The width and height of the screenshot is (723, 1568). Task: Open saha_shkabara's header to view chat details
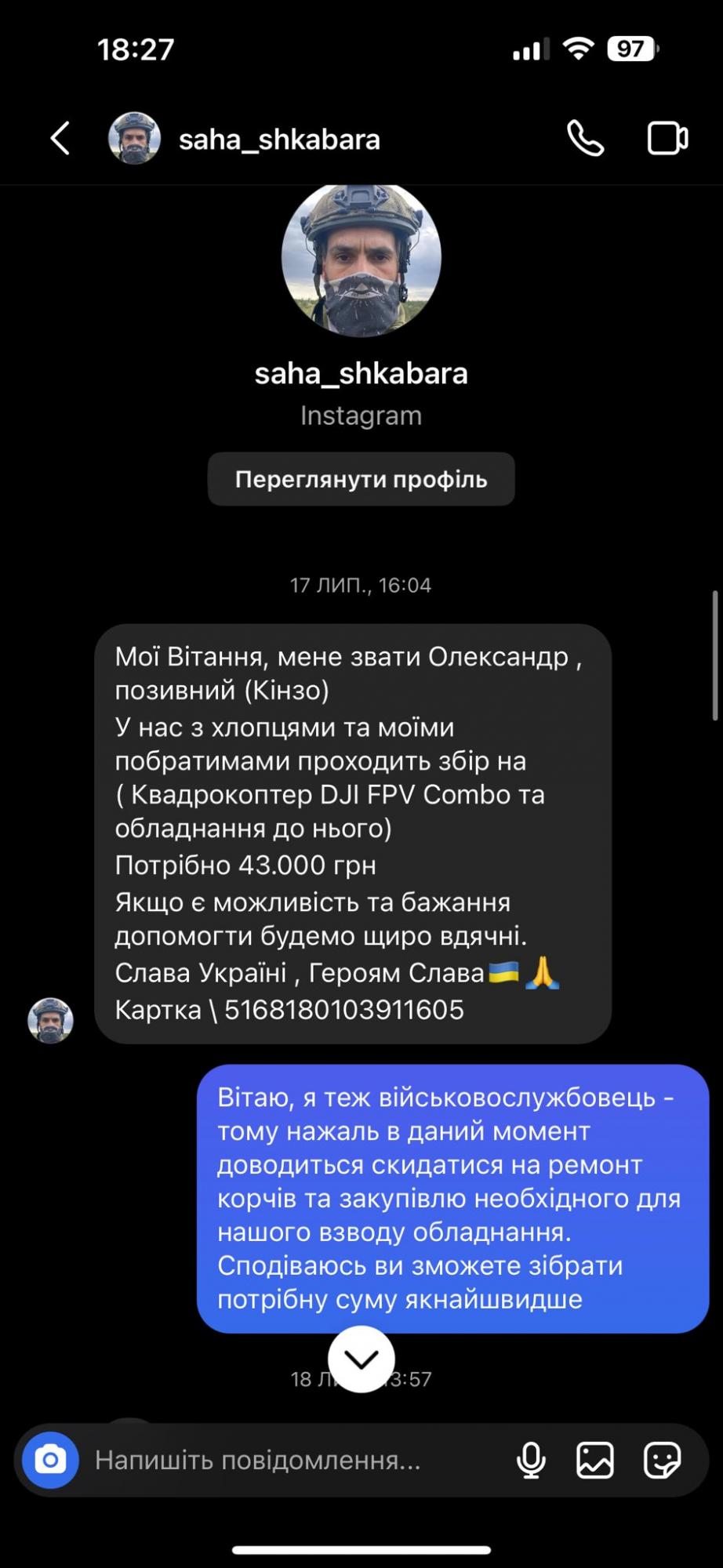pyautogui.click(x=278, y=140)
